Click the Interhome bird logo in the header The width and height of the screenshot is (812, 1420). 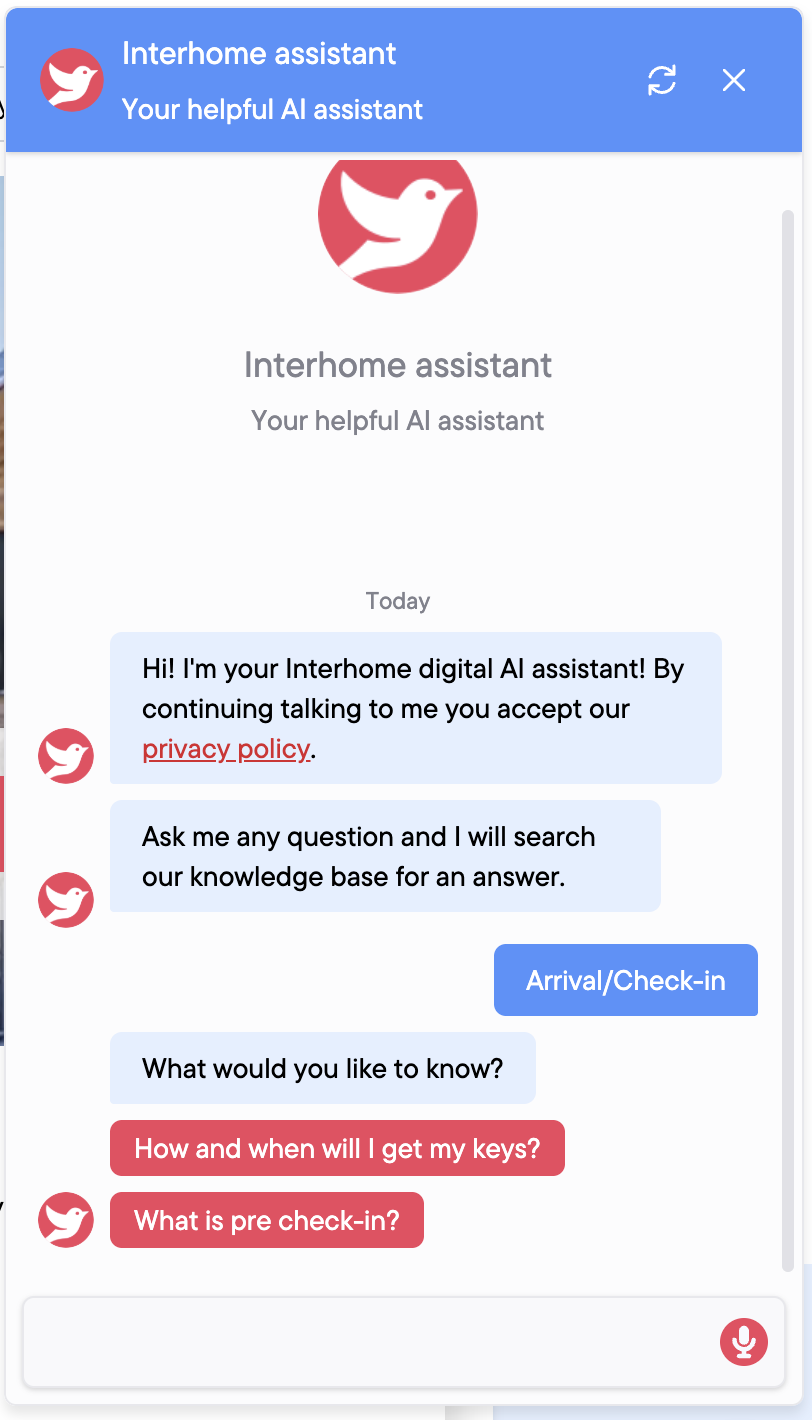[71, 80]
